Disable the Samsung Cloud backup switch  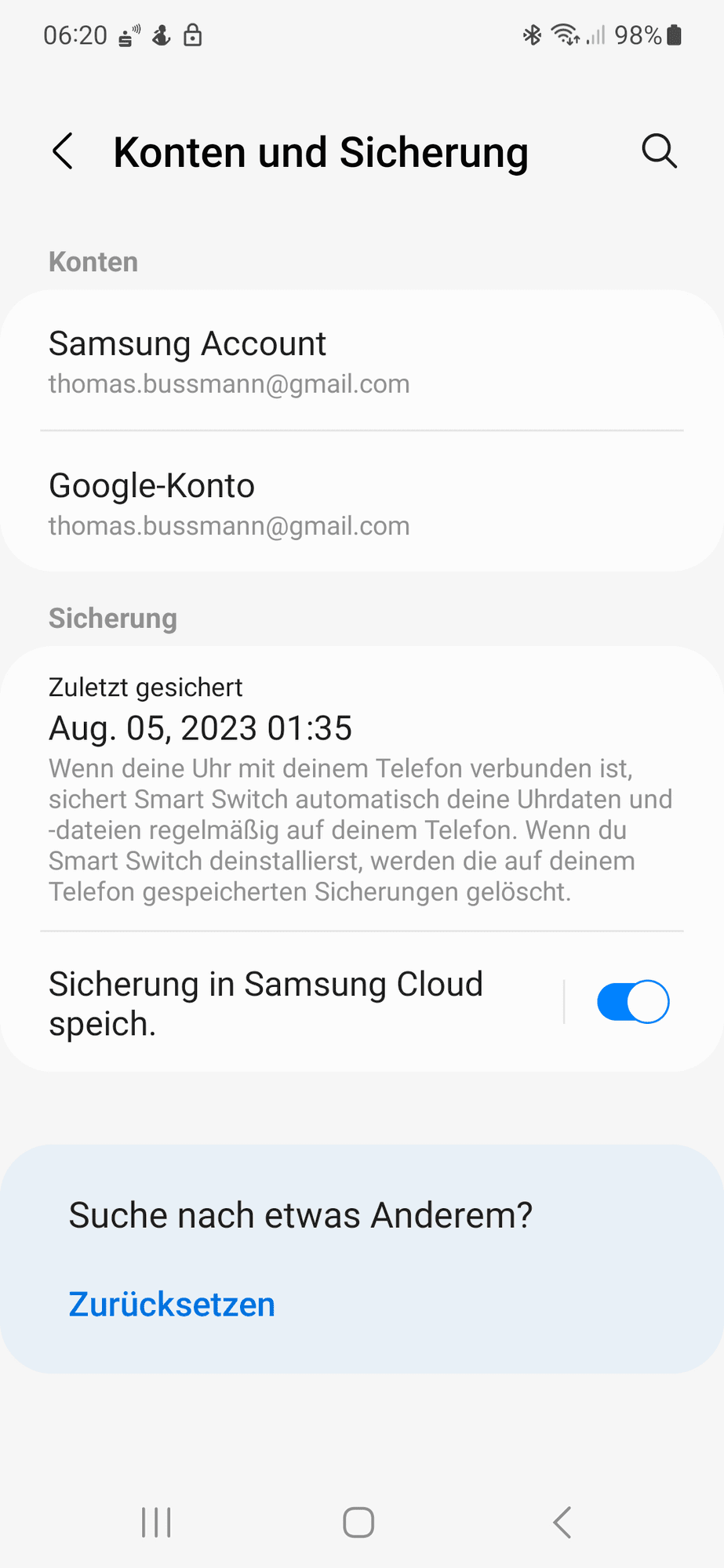pyautogui.click(x=632, y=1002)
